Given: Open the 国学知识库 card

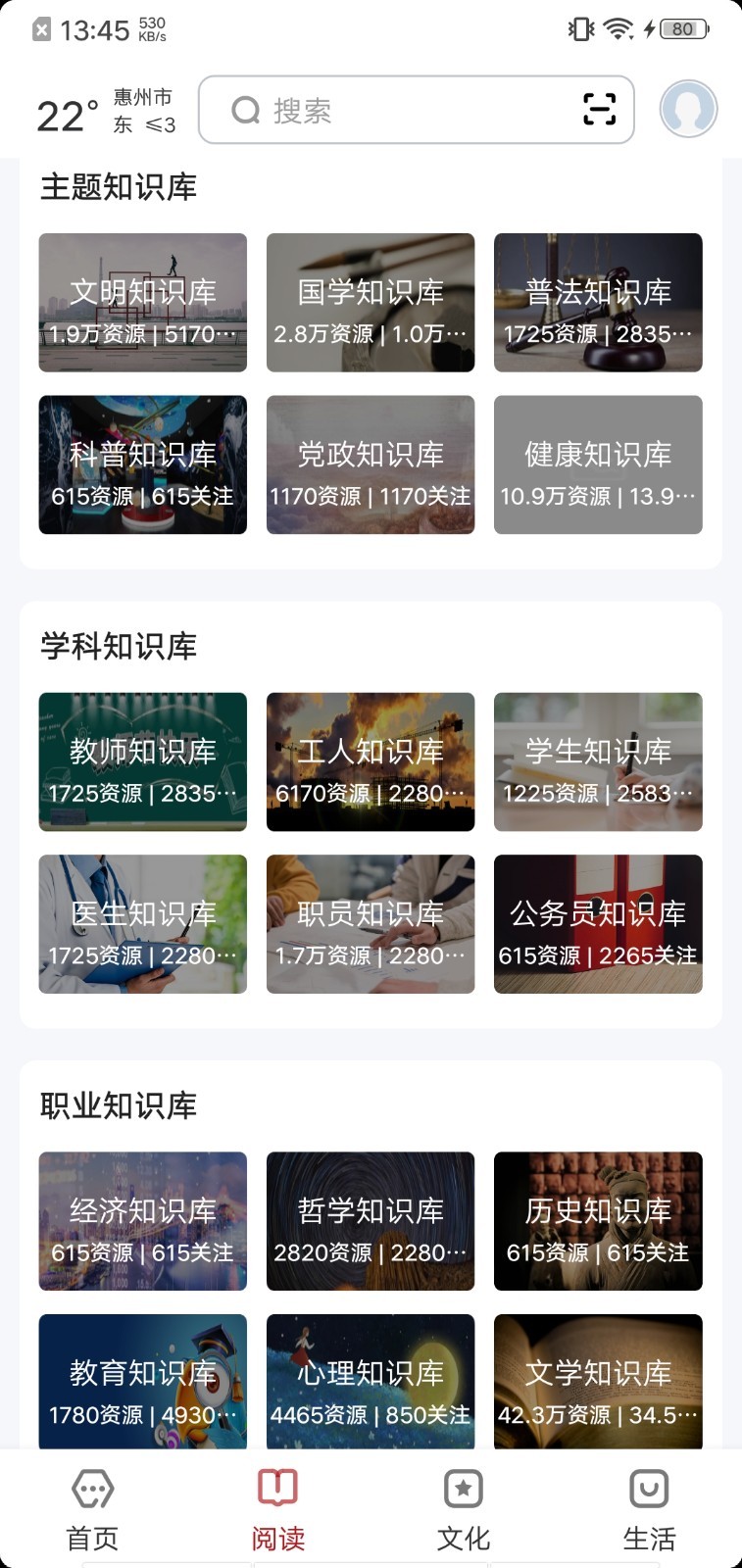Looking at the screenshot, I should click(371, 303).
